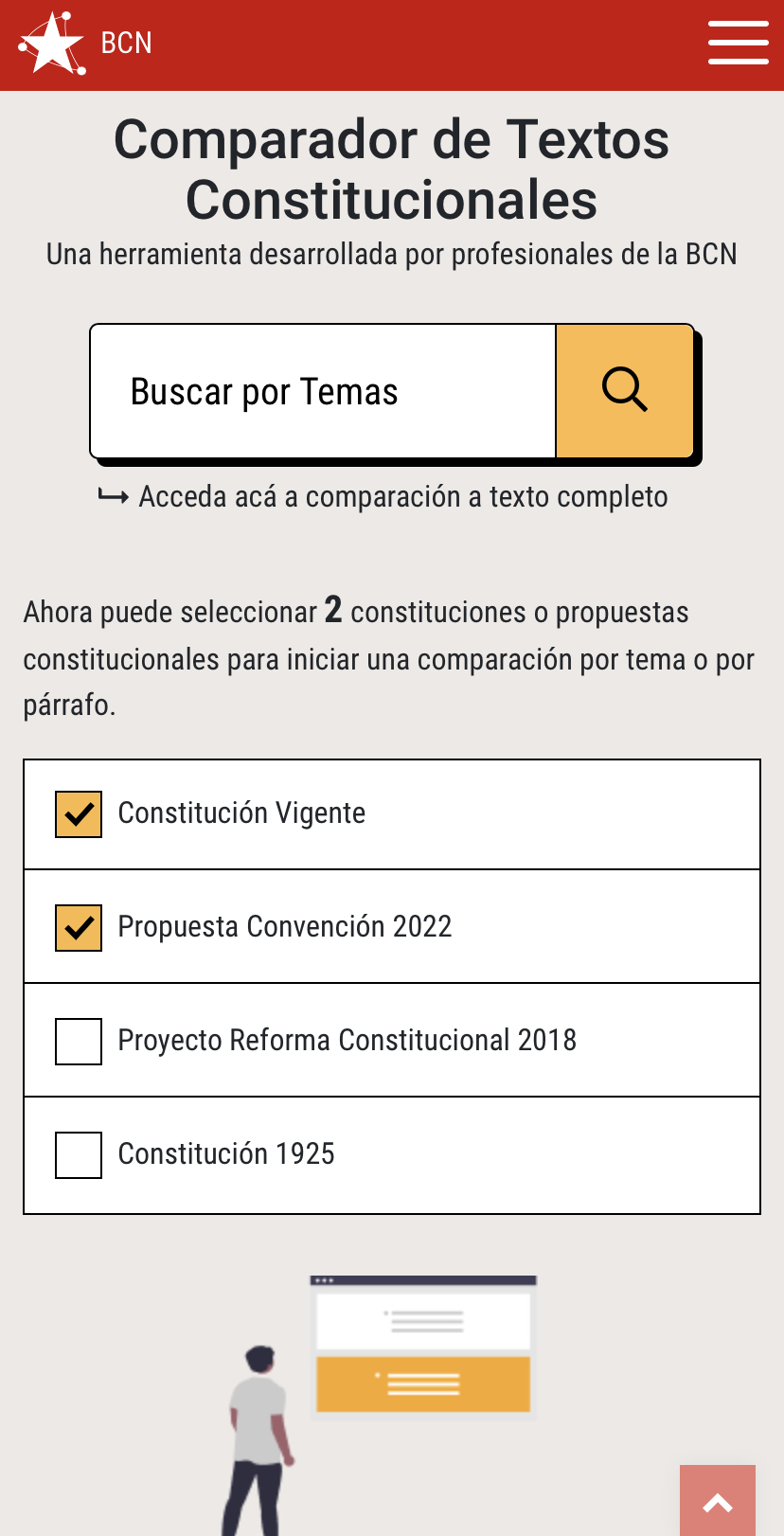The width and height of the screenshot is (784, 1536).
Task: Tap the magnifier search button
Action: (625, 391)
